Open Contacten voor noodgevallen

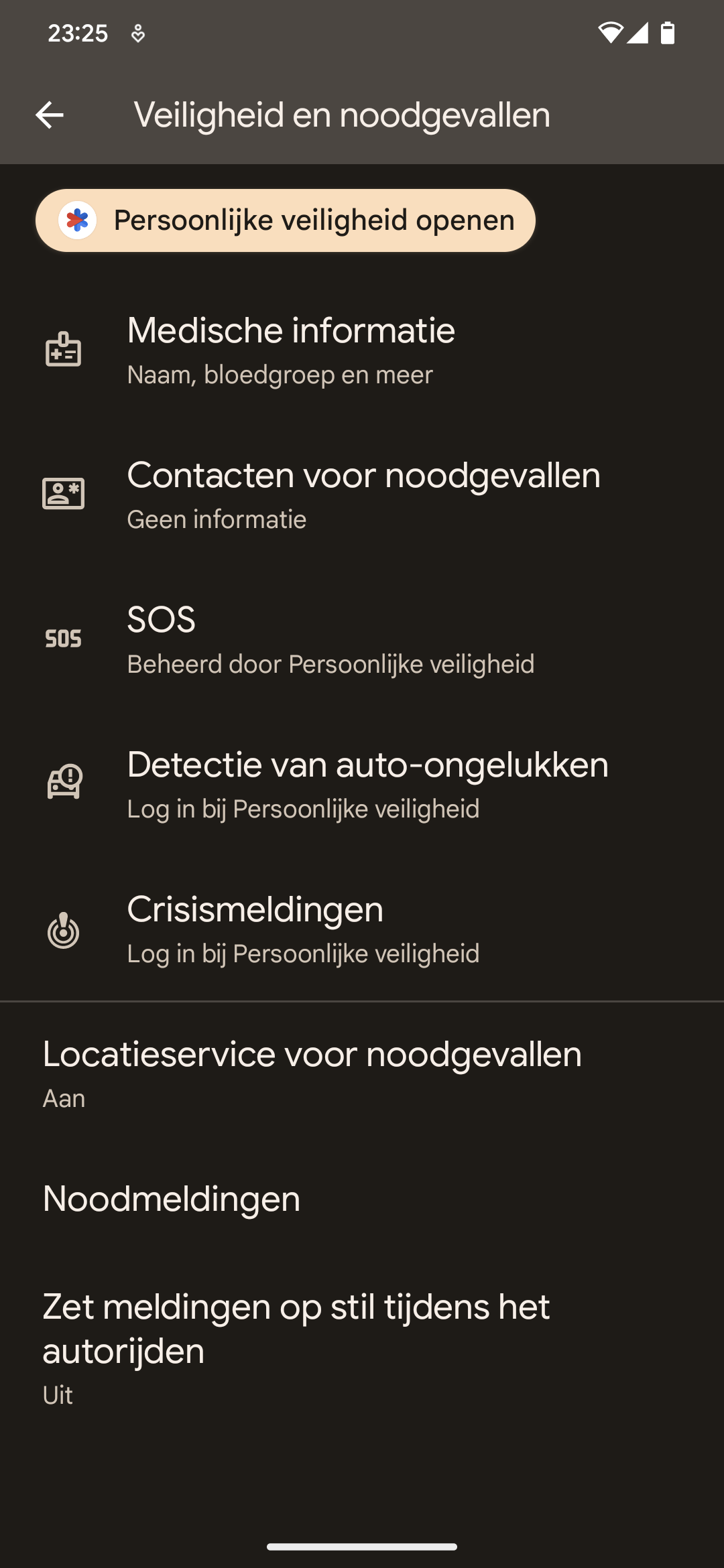click(362, 495)
